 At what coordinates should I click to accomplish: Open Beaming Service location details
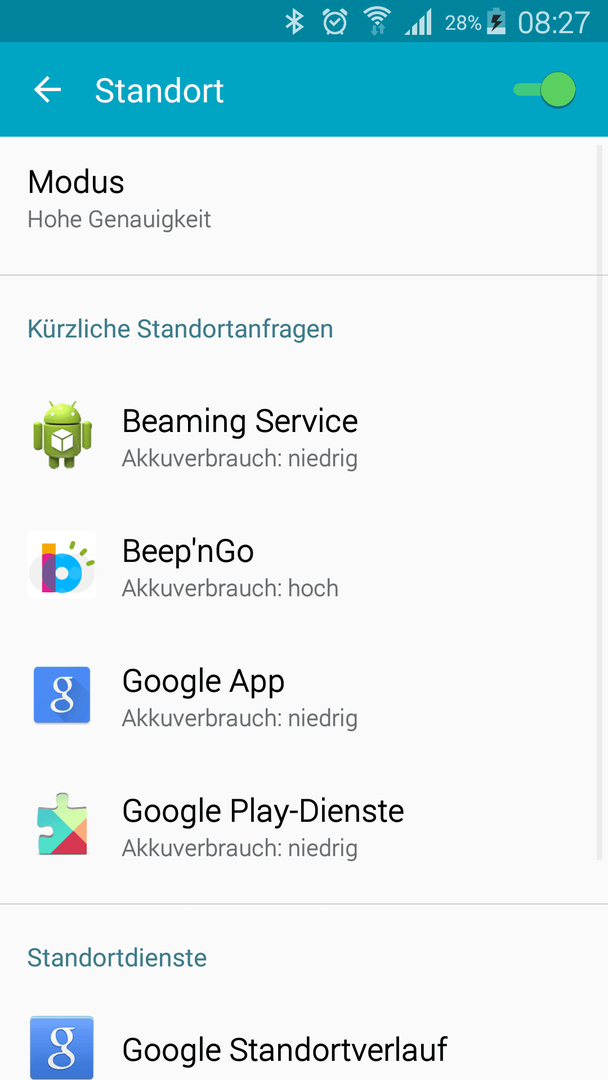click(304, 435)
